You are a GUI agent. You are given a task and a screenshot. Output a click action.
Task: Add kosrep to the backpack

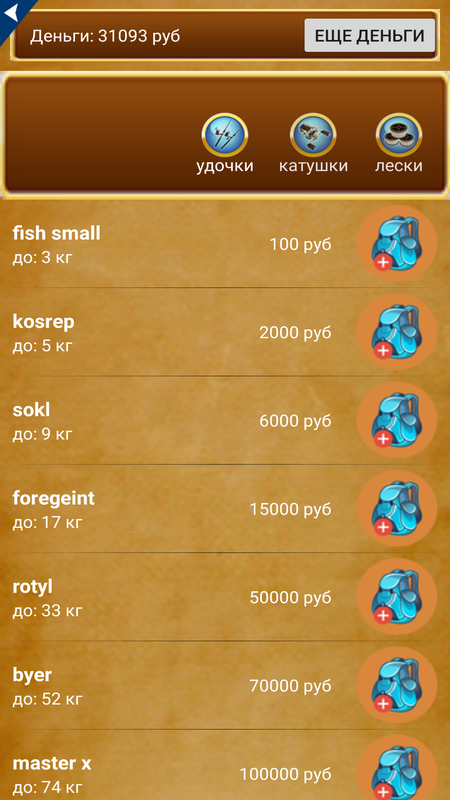coord(396,332)
